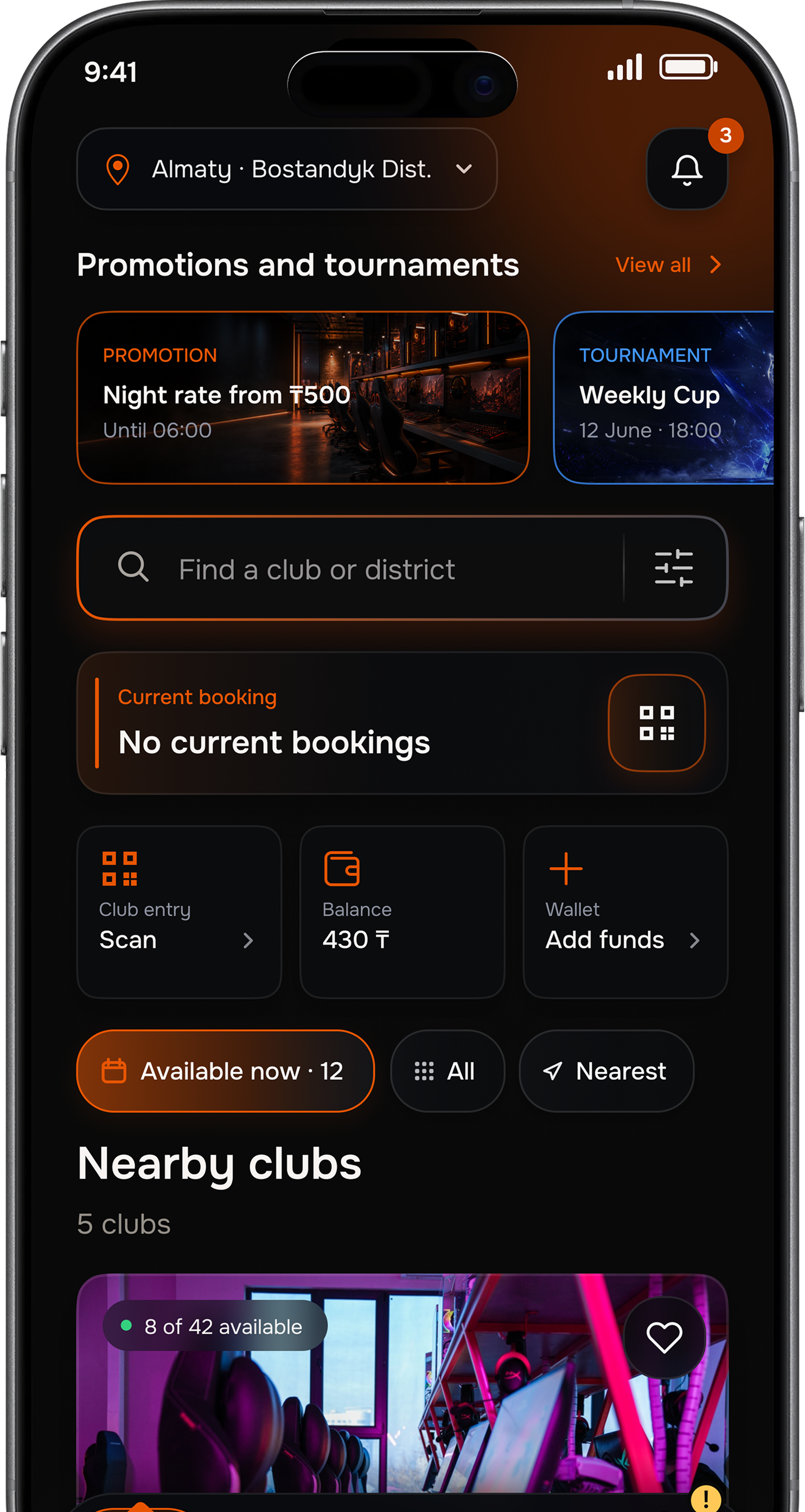The image size is (805, 1512).
Task: Open the notifications bell
Action: (x=686, y=169)
